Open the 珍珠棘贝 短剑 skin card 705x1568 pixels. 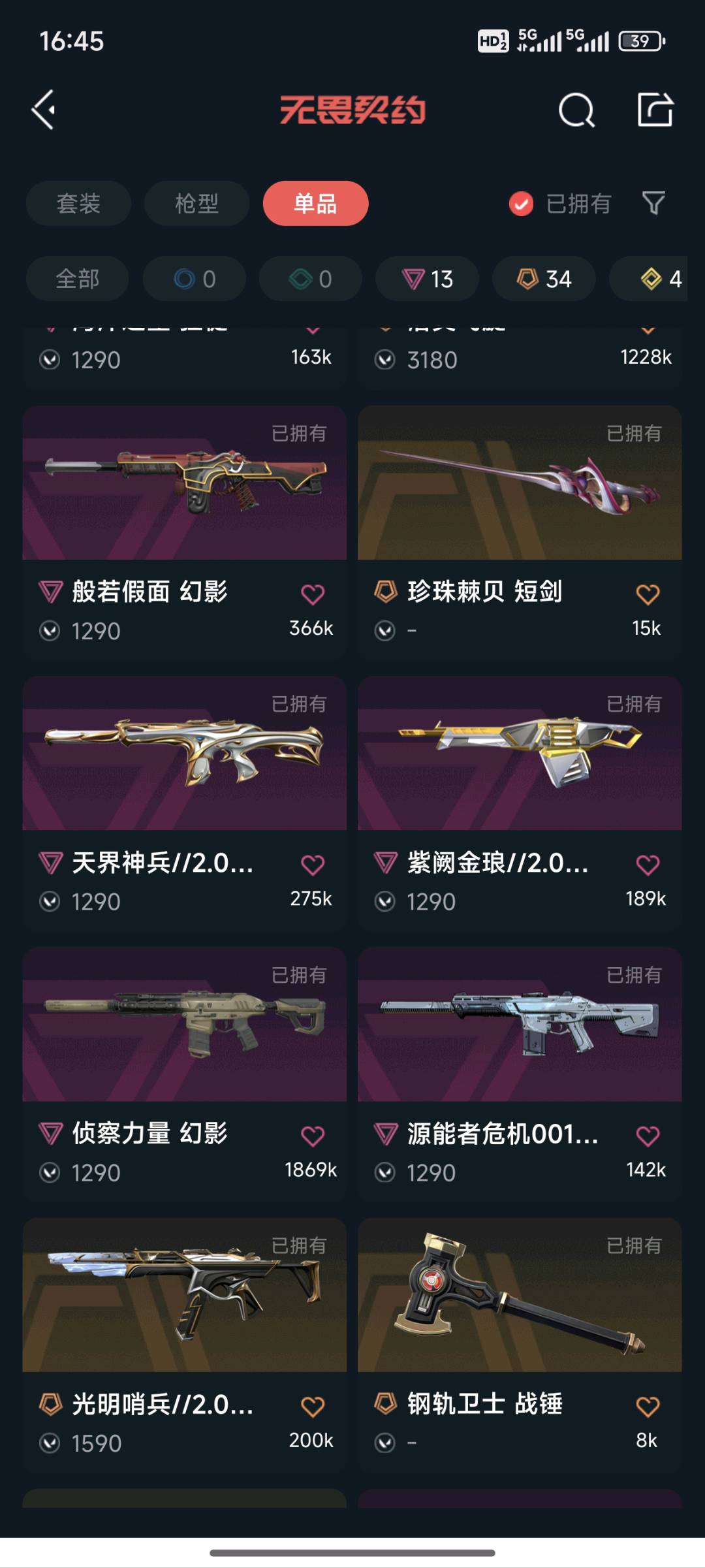click(520, 483)
